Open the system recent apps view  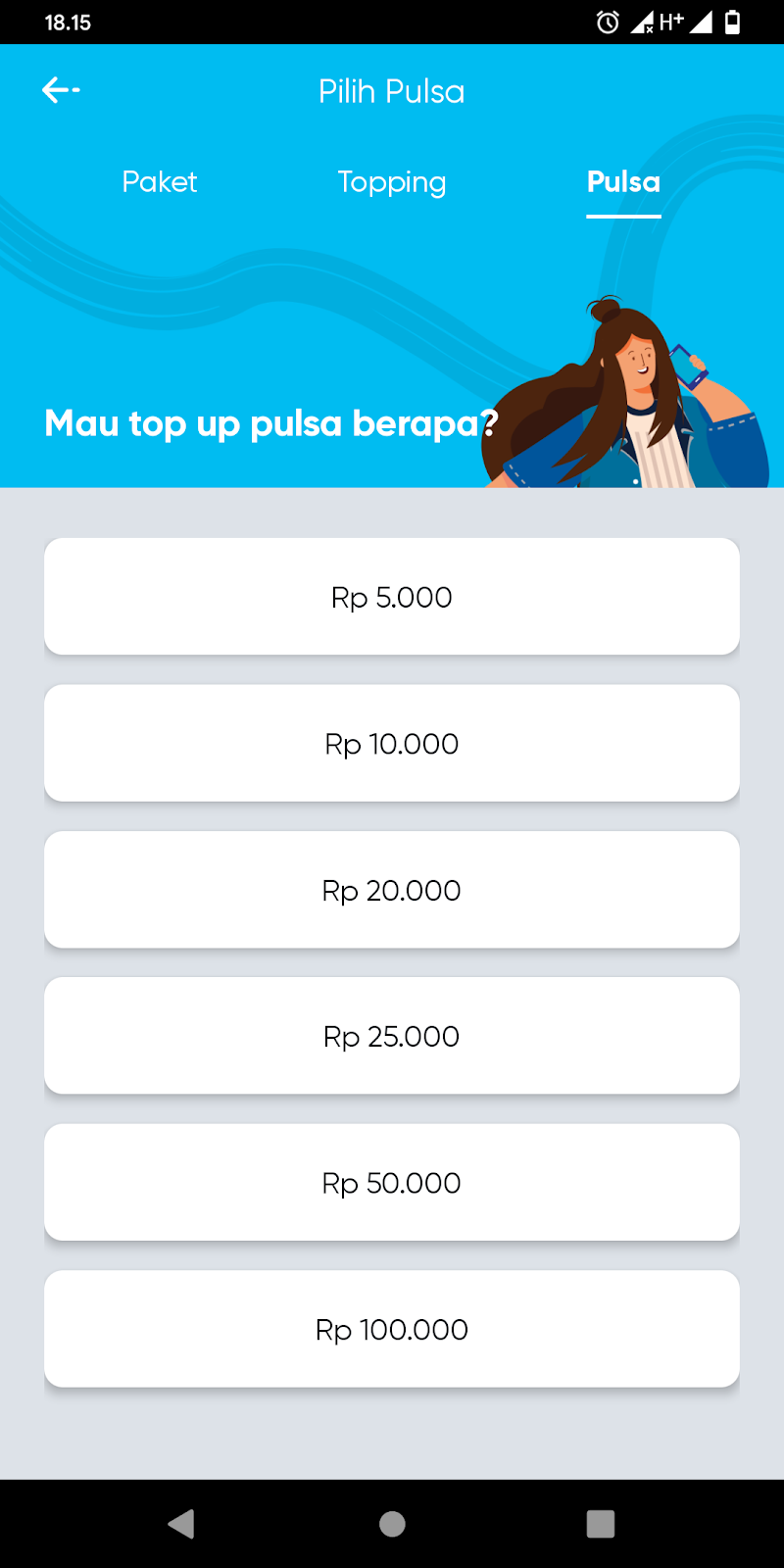click(x=600, y=1524)
